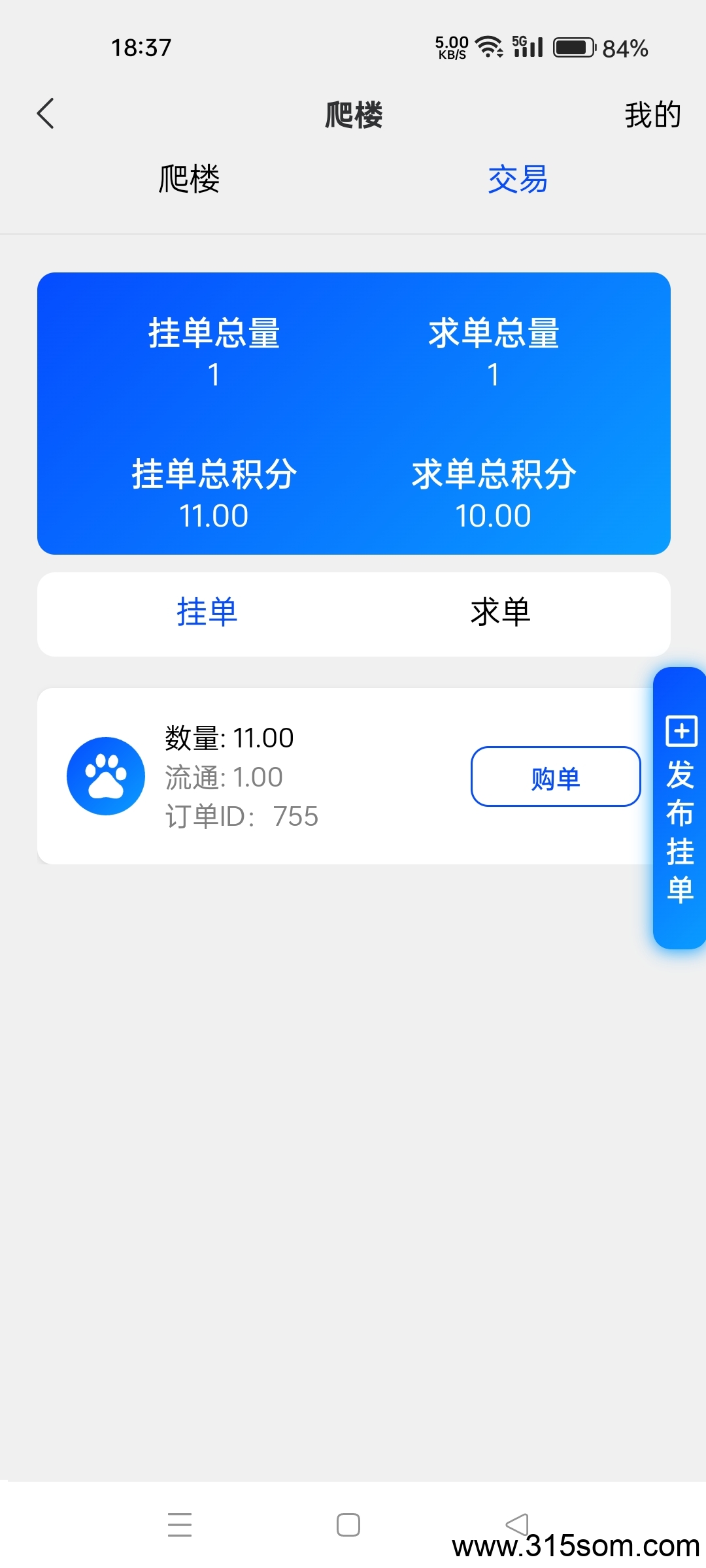Show the 挂单 list tab

coord(207,612)
